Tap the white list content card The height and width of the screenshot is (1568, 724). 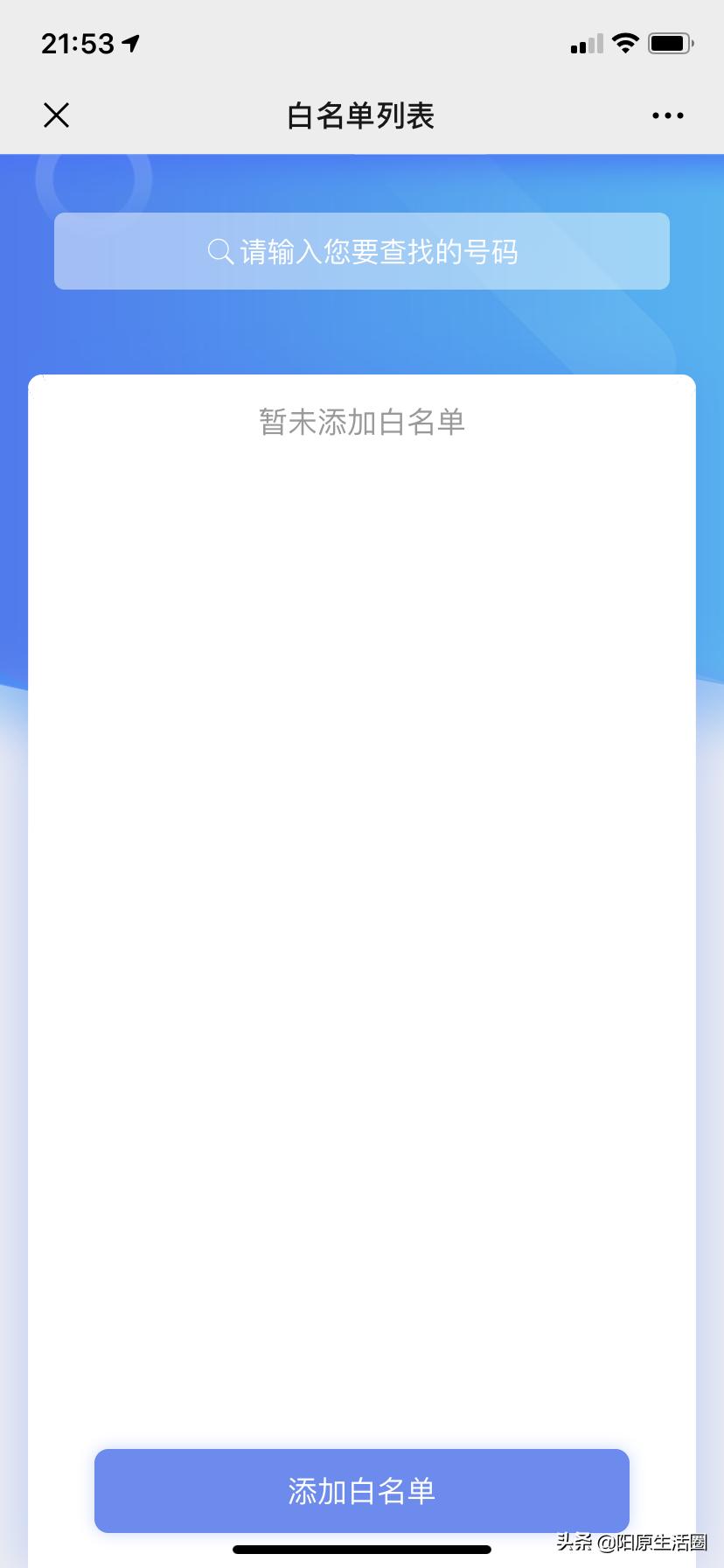[x=362, y=875]
